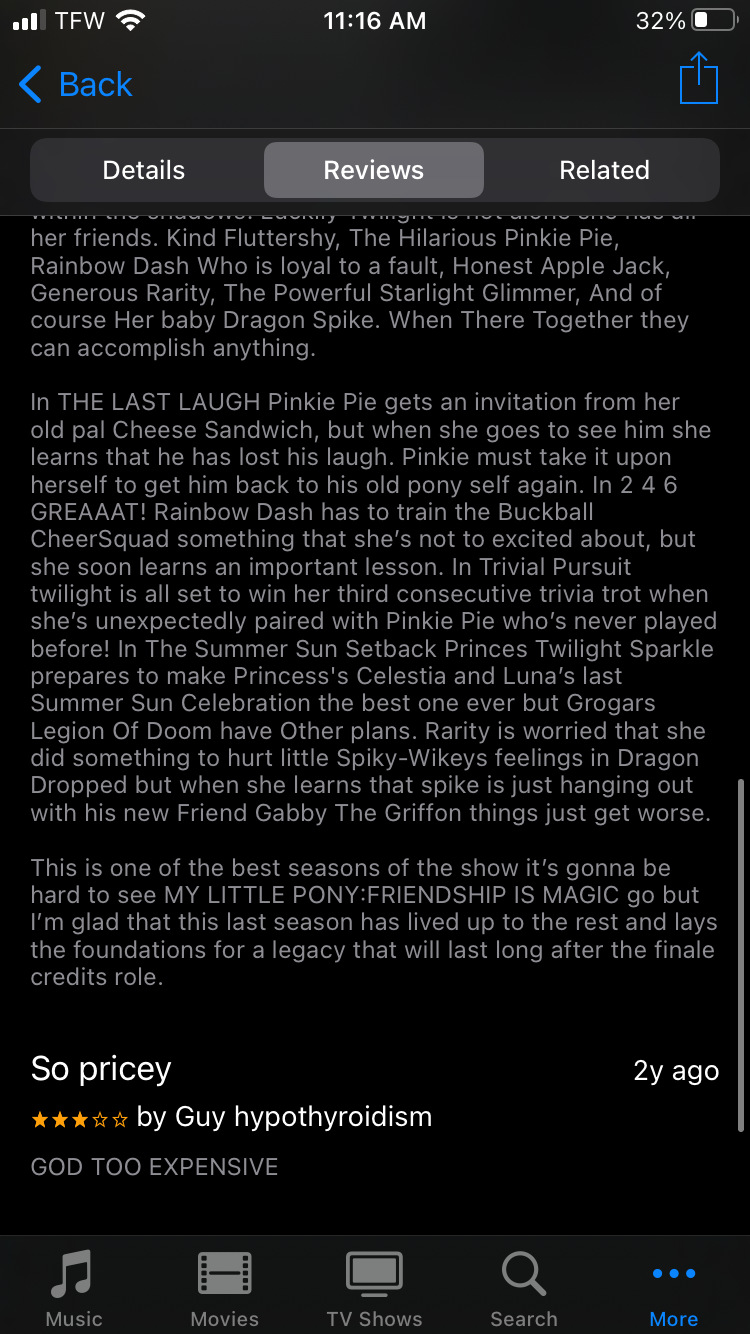Switch to the Details segment
This screenshot has height=1334, width=750.
coord(144,170)
